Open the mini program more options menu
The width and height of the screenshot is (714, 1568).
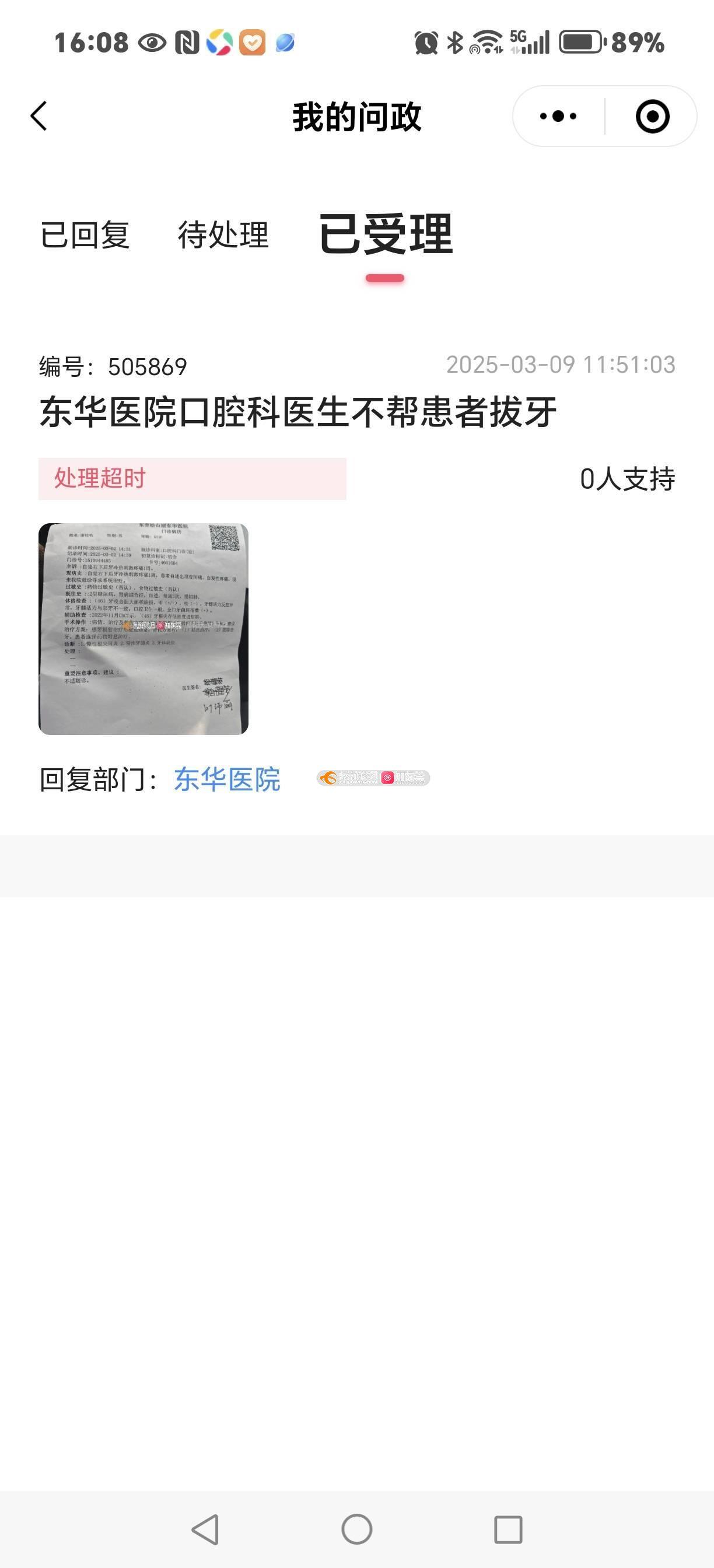[558, 116]
